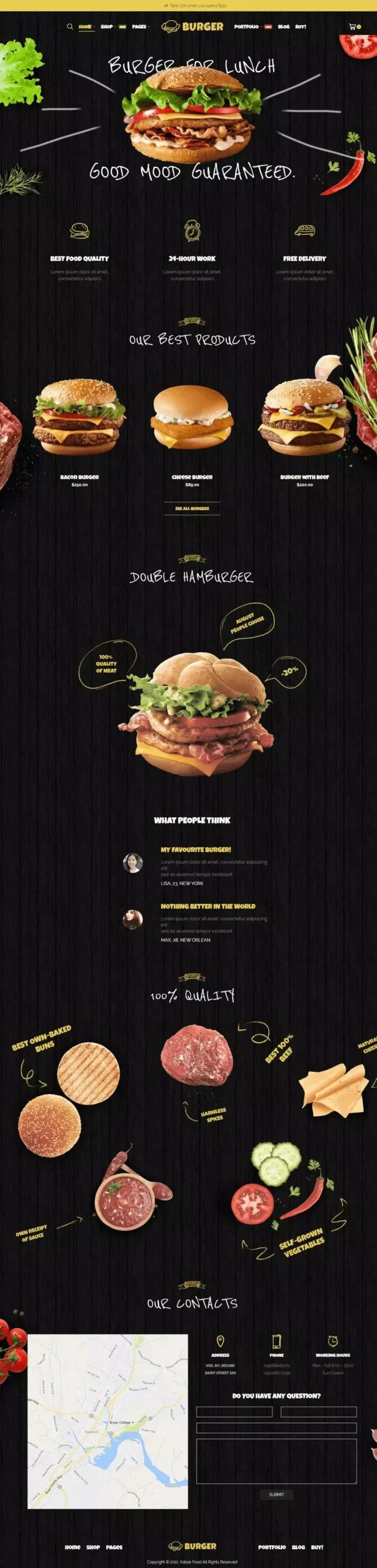This screenshot has height=1568, width=377.
Task: Go to Home in the top menu
Action: tap(86, 27)
